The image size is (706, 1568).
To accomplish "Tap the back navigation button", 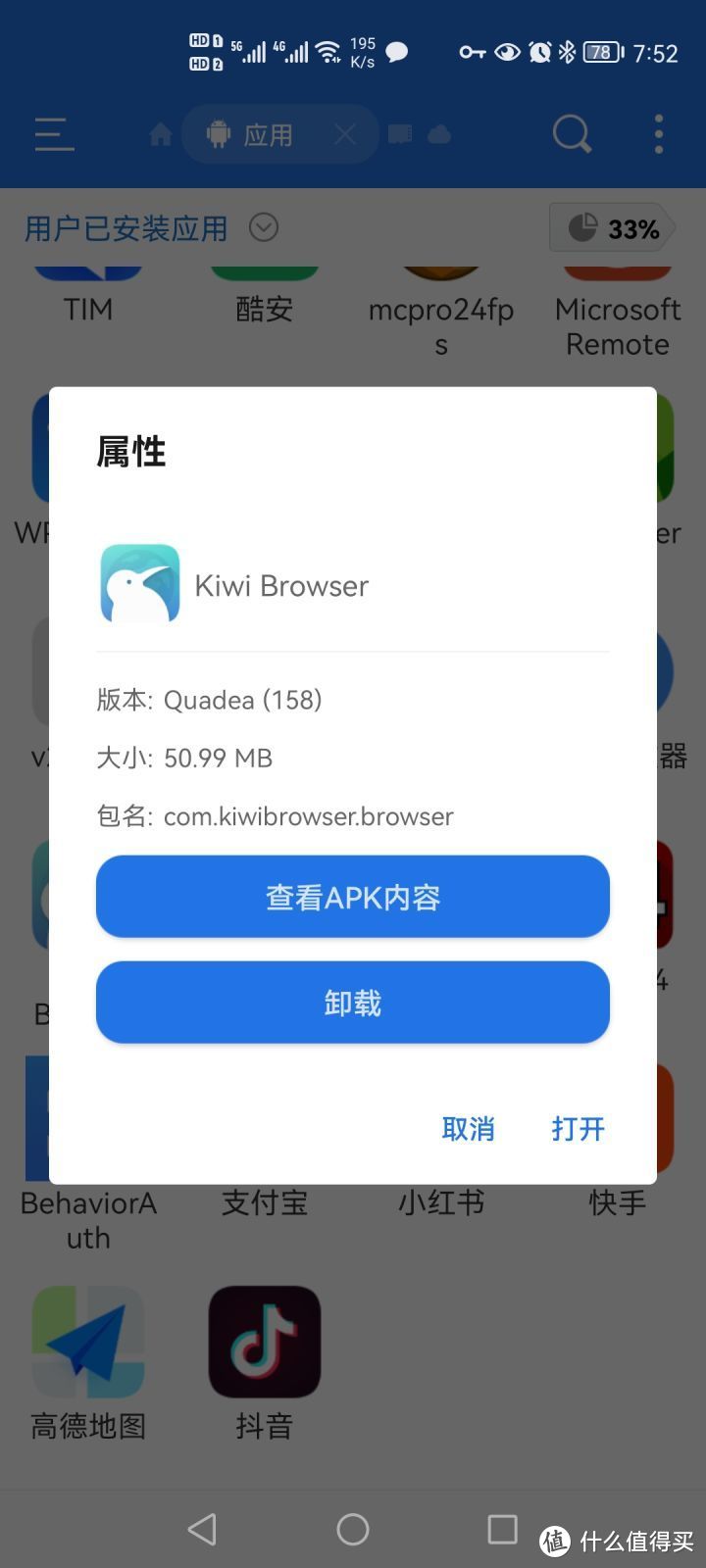I will 202,1528.
